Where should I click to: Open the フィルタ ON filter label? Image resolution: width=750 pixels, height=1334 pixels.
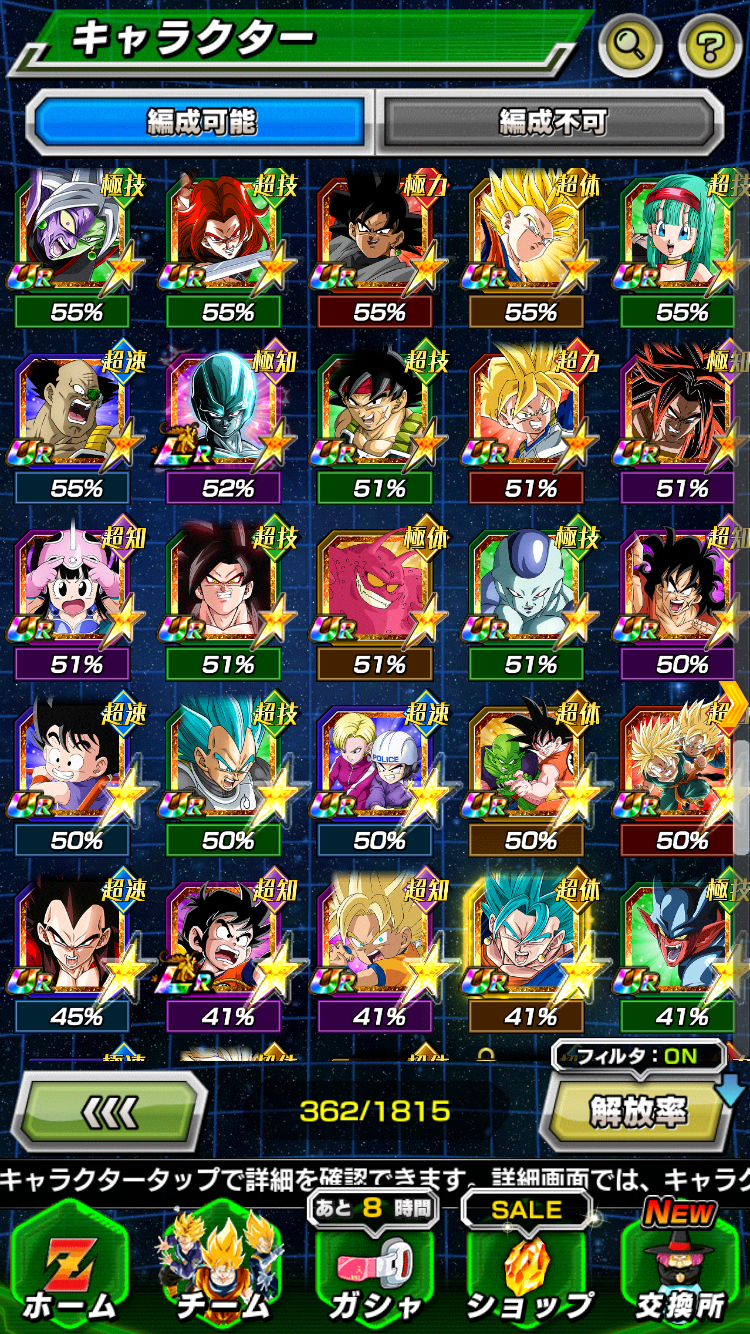point(638,1056)
